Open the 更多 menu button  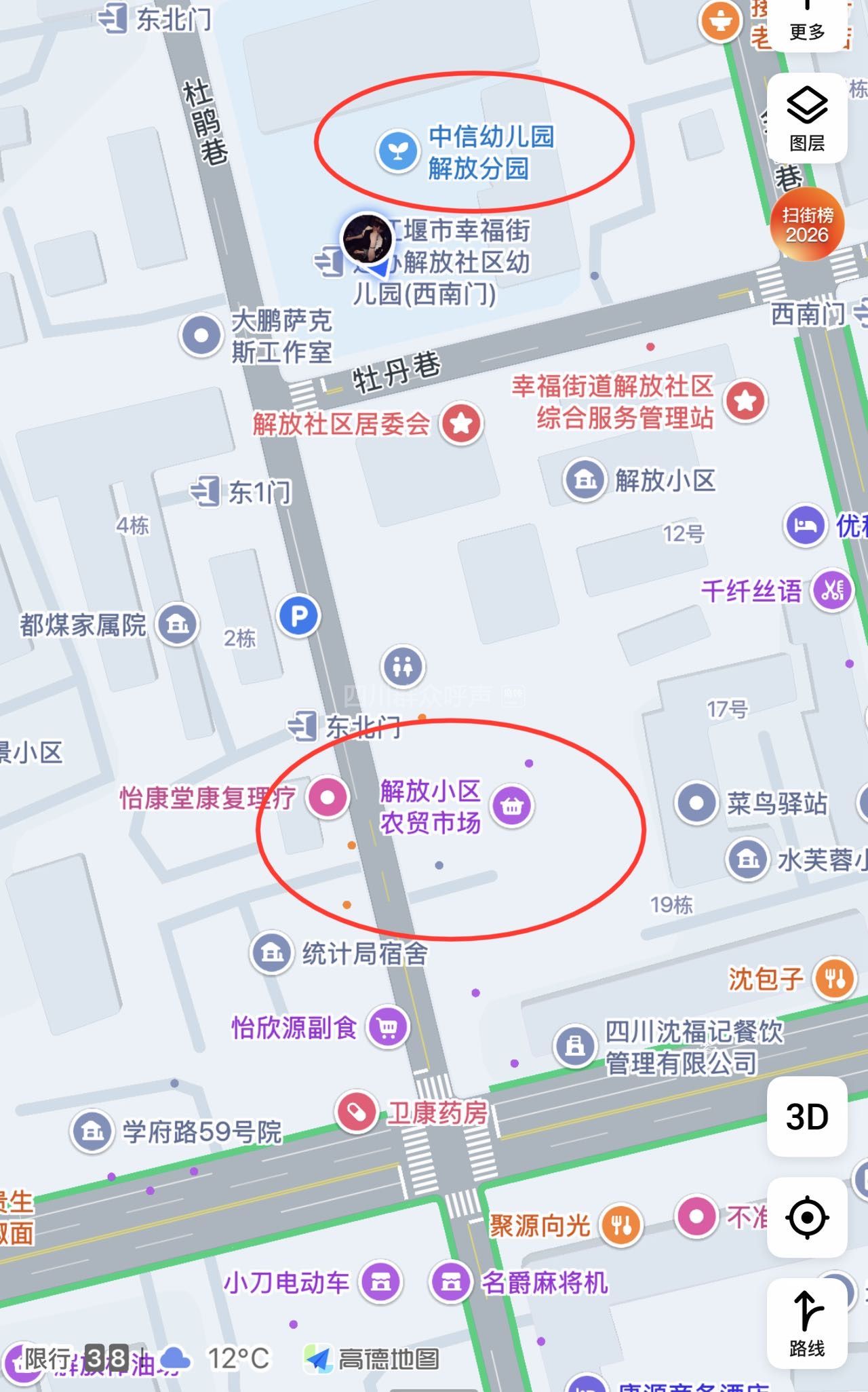806,23
